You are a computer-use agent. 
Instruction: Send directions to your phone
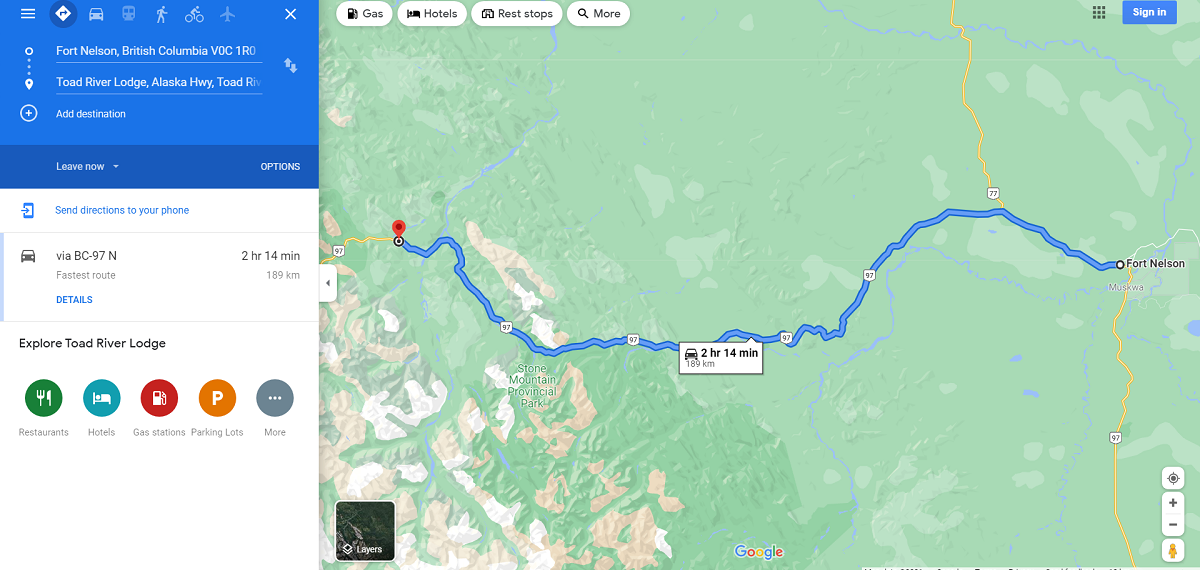pyautogui.click(x=121, y=210)
